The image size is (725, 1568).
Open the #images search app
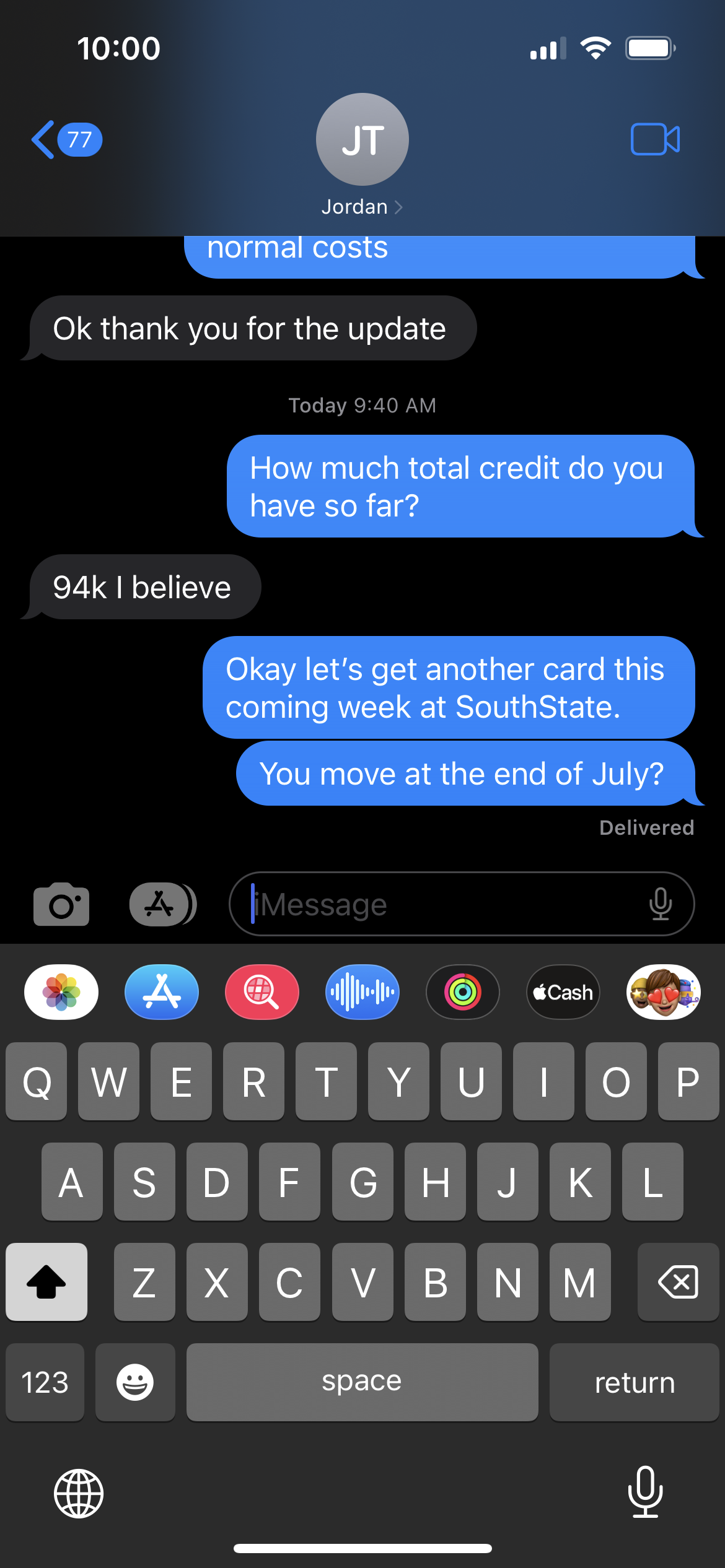point(262,992)
